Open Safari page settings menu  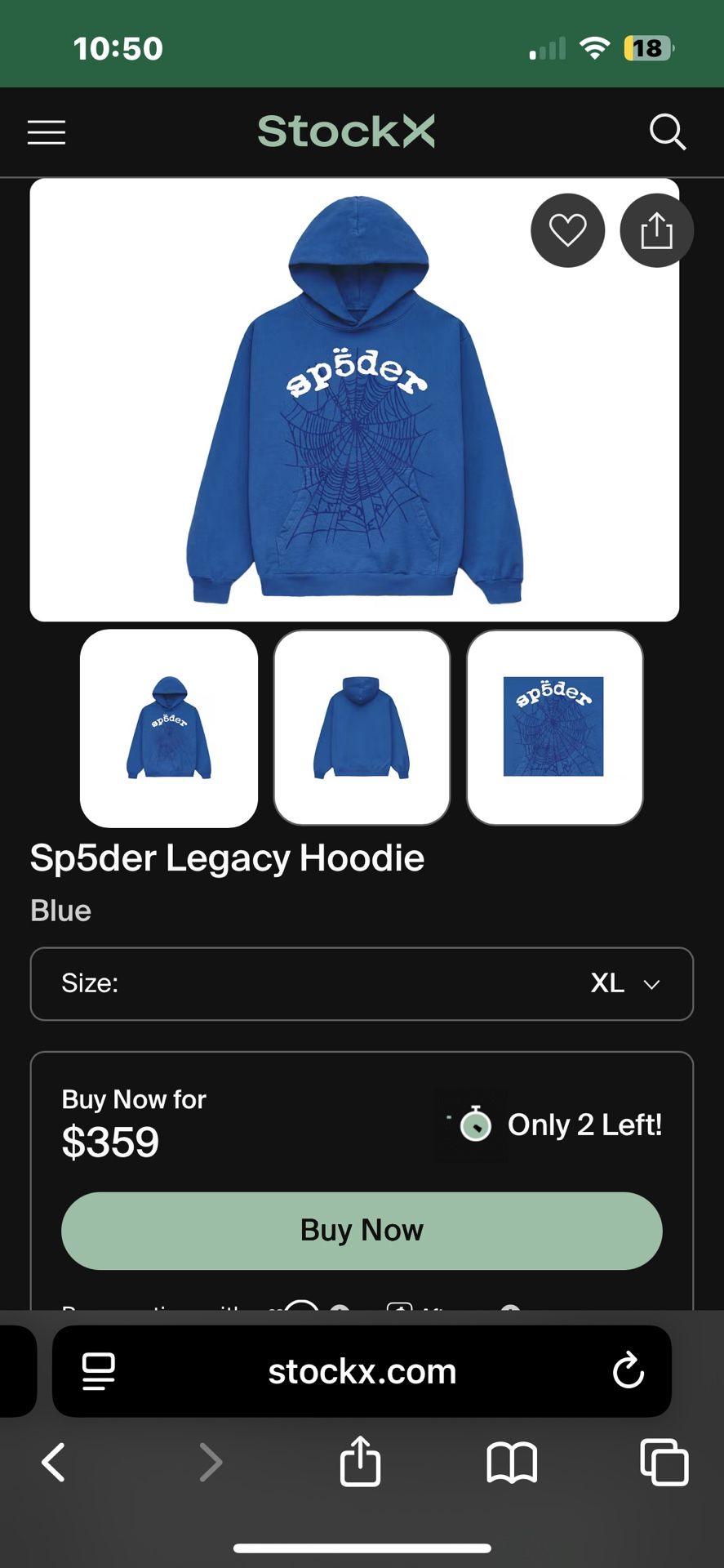(99, 1371)
